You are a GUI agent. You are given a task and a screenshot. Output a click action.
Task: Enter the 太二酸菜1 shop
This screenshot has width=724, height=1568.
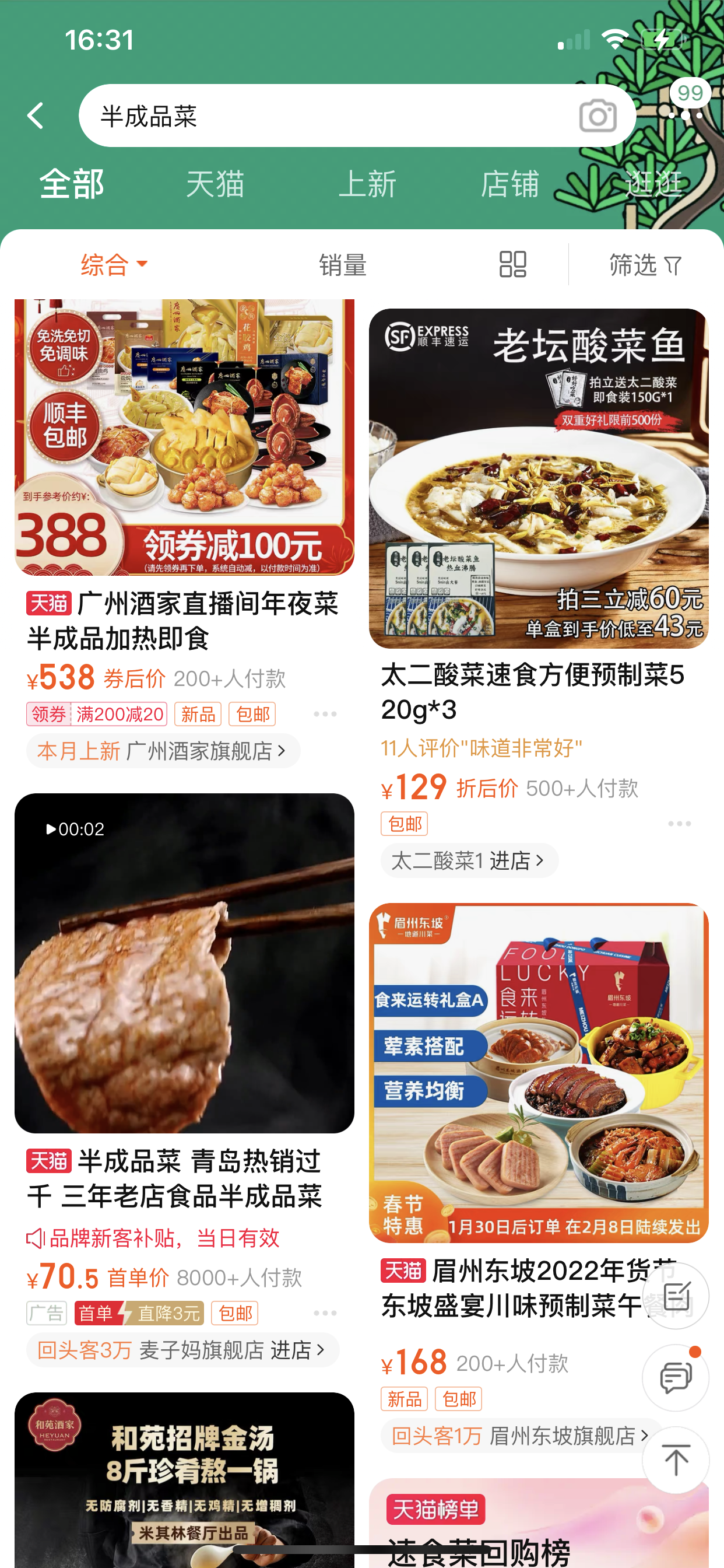[469, 860]
